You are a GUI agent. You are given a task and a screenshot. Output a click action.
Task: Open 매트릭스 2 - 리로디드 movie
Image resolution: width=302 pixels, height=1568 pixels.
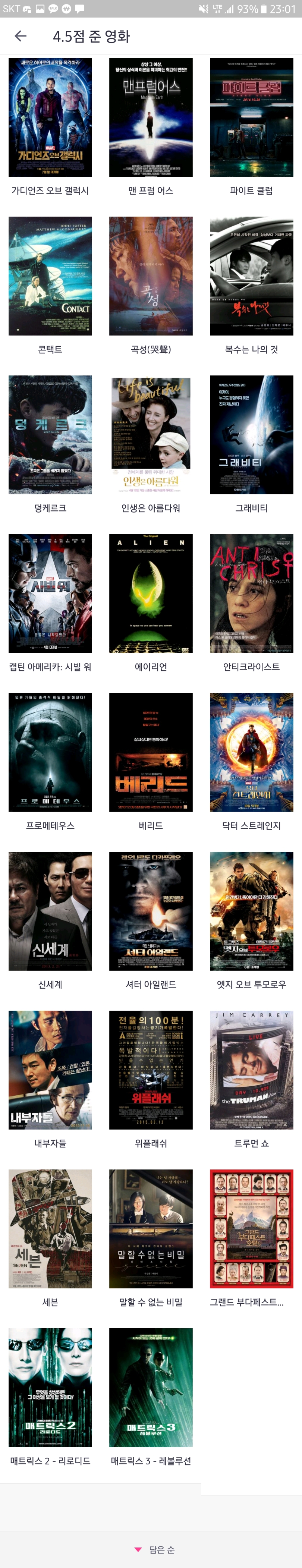(x=50, y=1388)
